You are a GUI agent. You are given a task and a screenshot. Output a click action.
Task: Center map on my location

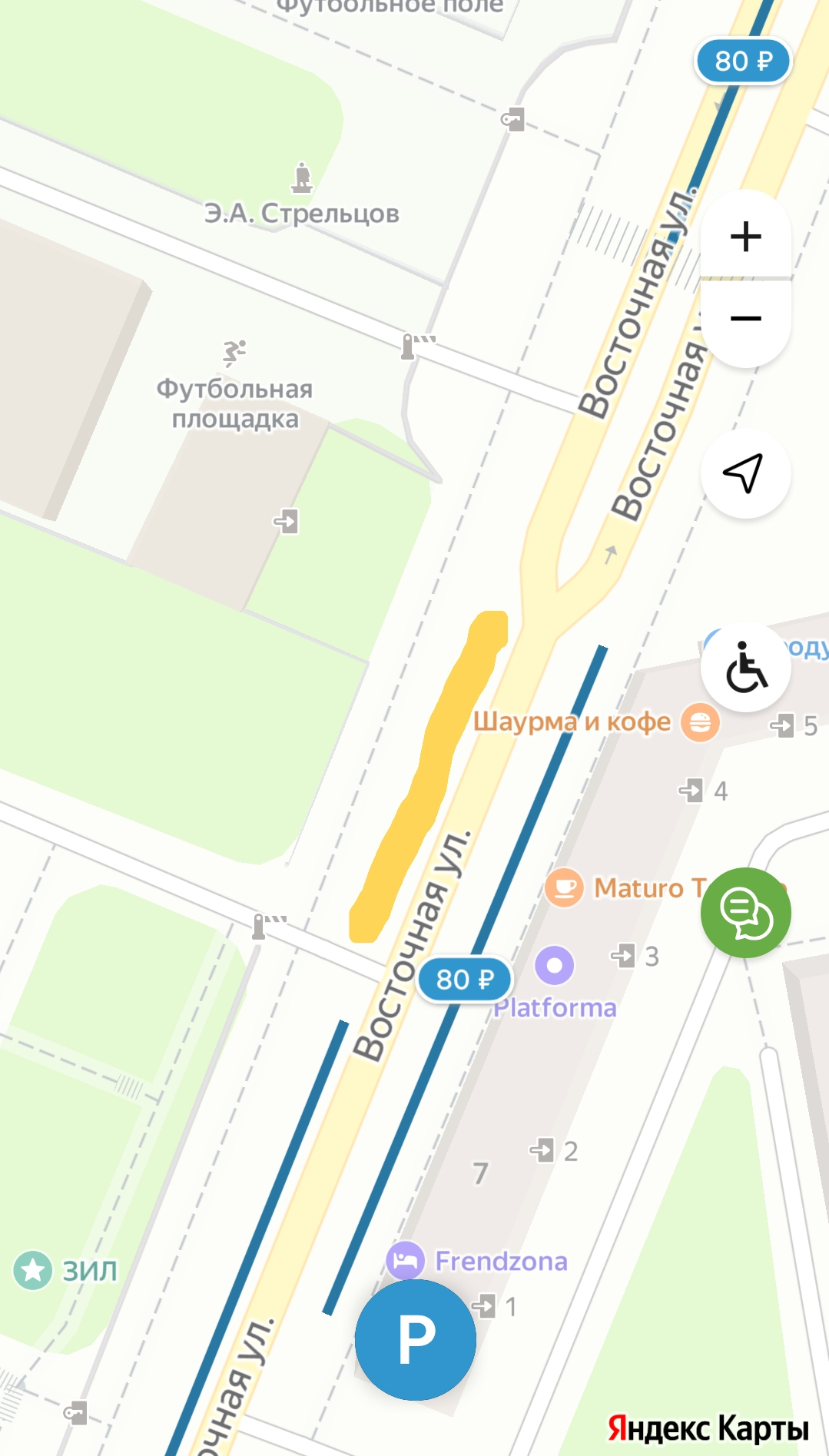tap(744, 473)
